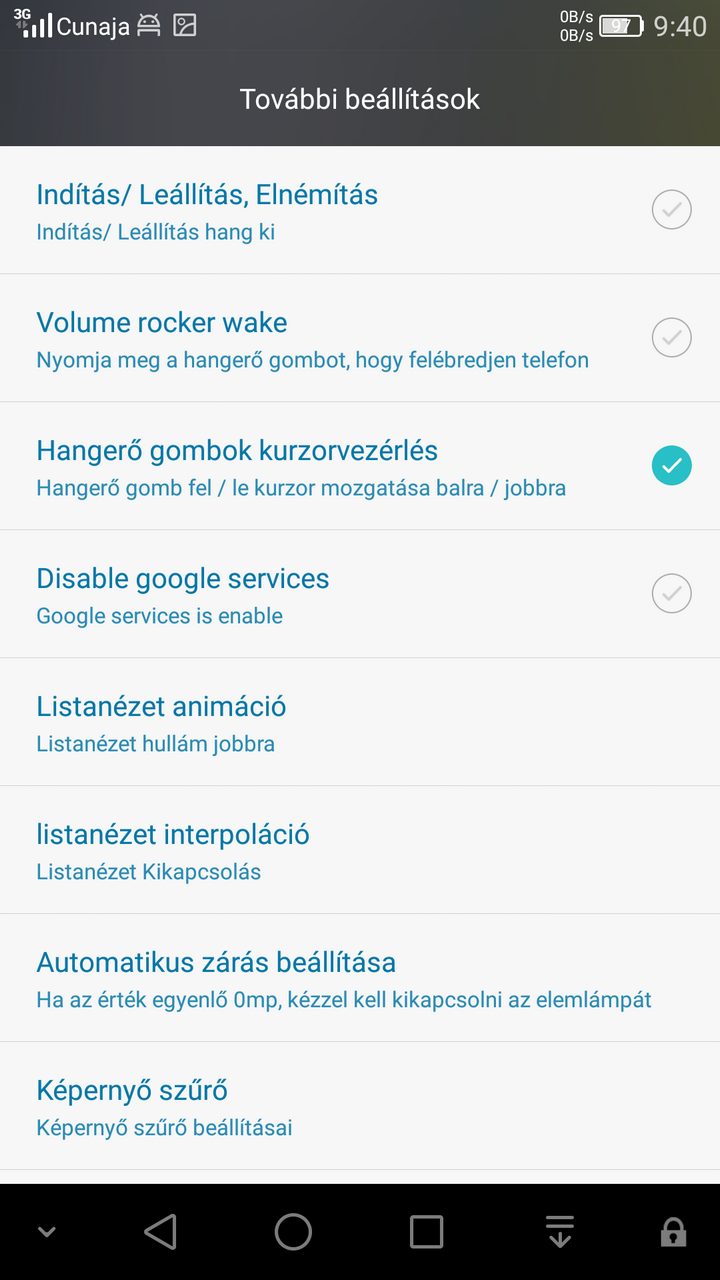Tap the home circle button
The width and height of the screenshot is (720, 1280).
pyautogui.click(x=293, y=1232)
